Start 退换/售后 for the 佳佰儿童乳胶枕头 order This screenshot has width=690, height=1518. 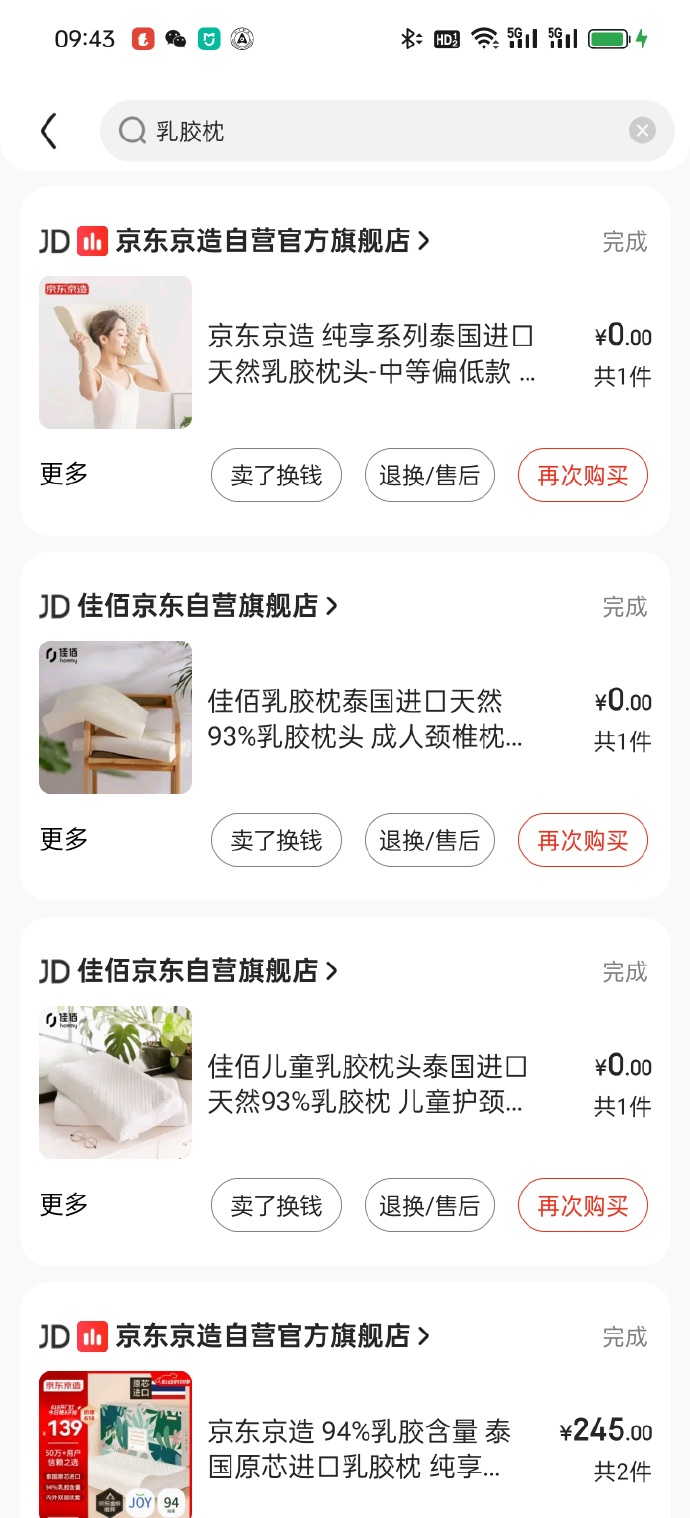pyautogui.click(x=429, y=1205)
